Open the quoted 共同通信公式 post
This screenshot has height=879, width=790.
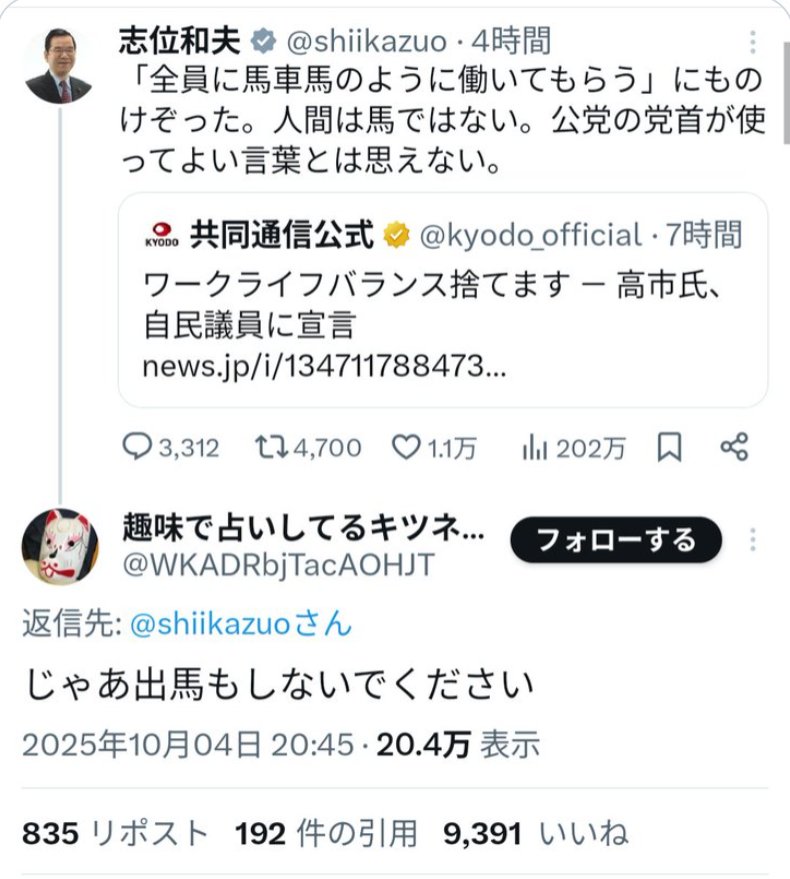[442, 300]
